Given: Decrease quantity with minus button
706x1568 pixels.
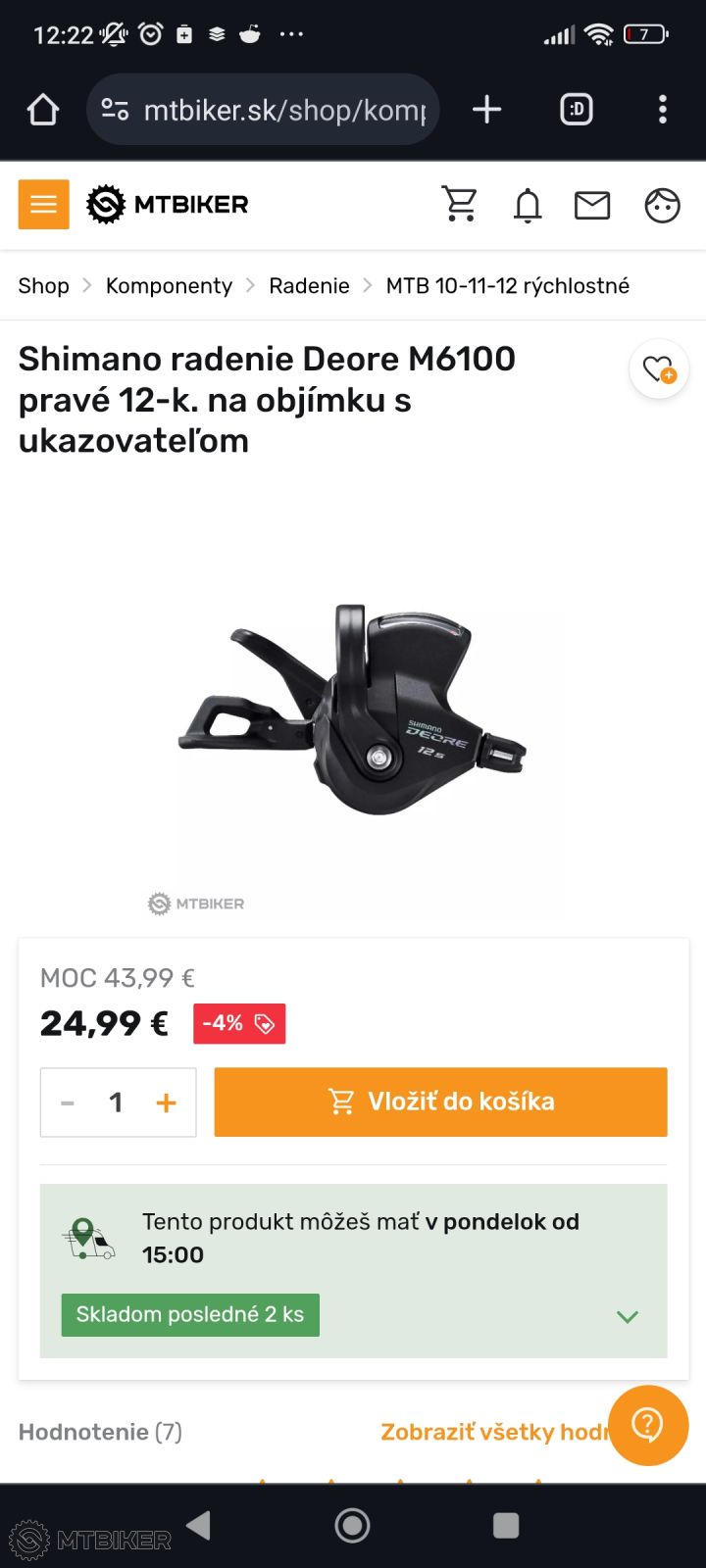Looking at the screenshot, I should click(x=68, y=1102).
